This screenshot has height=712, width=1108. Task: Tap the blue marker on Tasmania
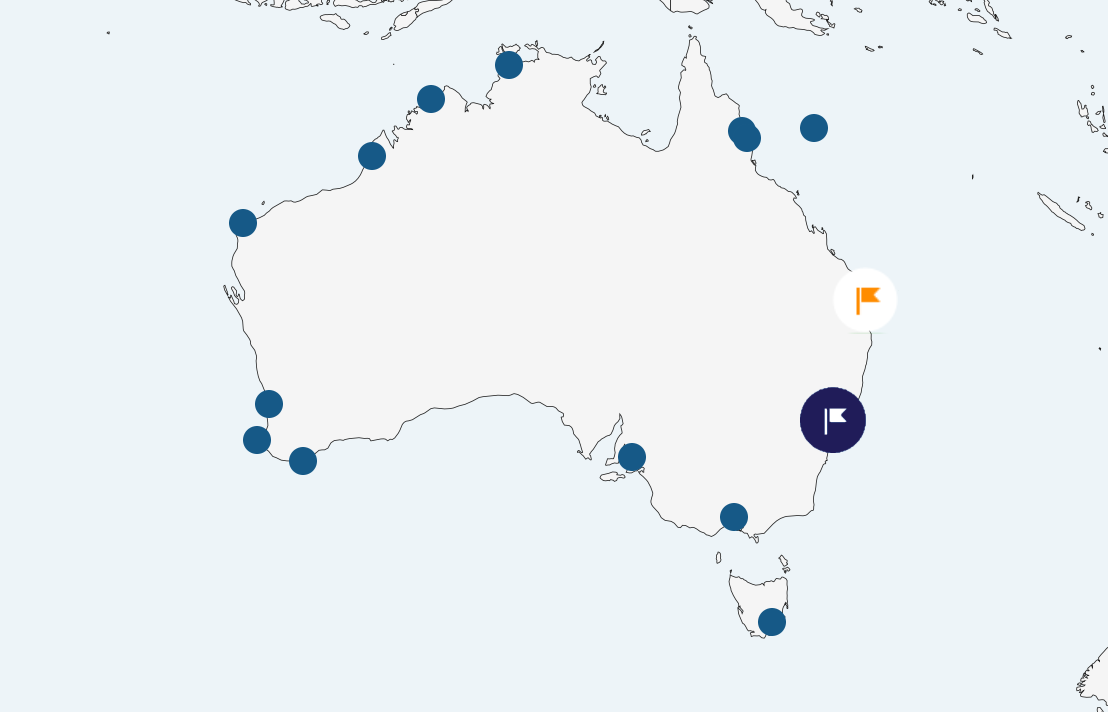(x=772, y=622)
